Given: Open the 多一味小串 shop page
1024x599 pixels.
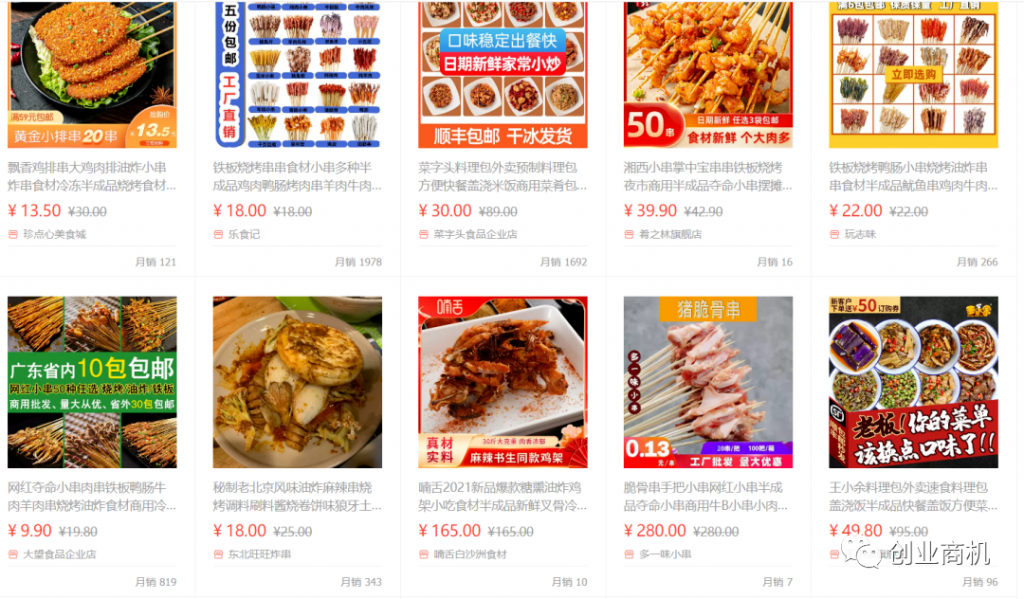Looking at the screenshot, I should [x=664, y=554].
